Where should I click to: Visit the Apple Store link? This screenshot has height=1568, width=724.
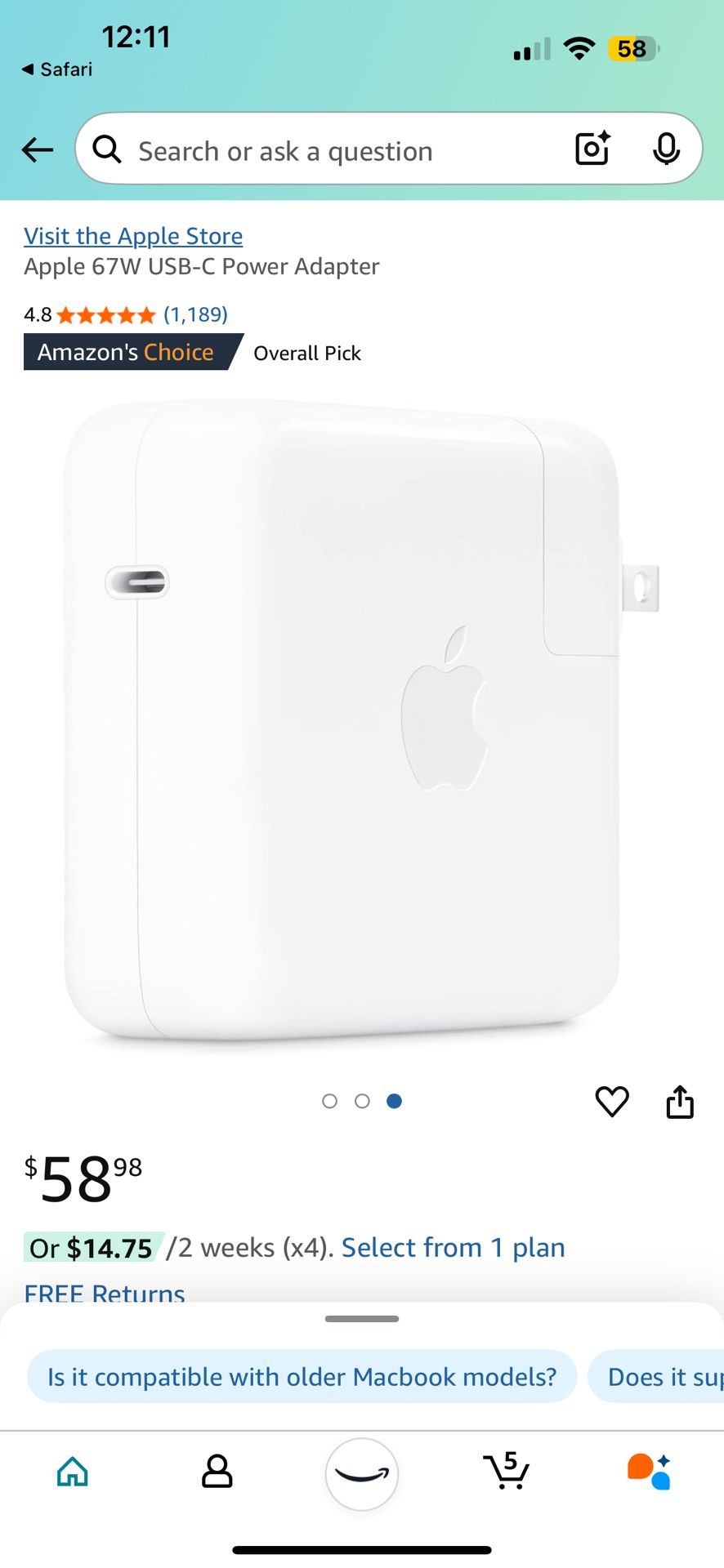coord(133,236)
